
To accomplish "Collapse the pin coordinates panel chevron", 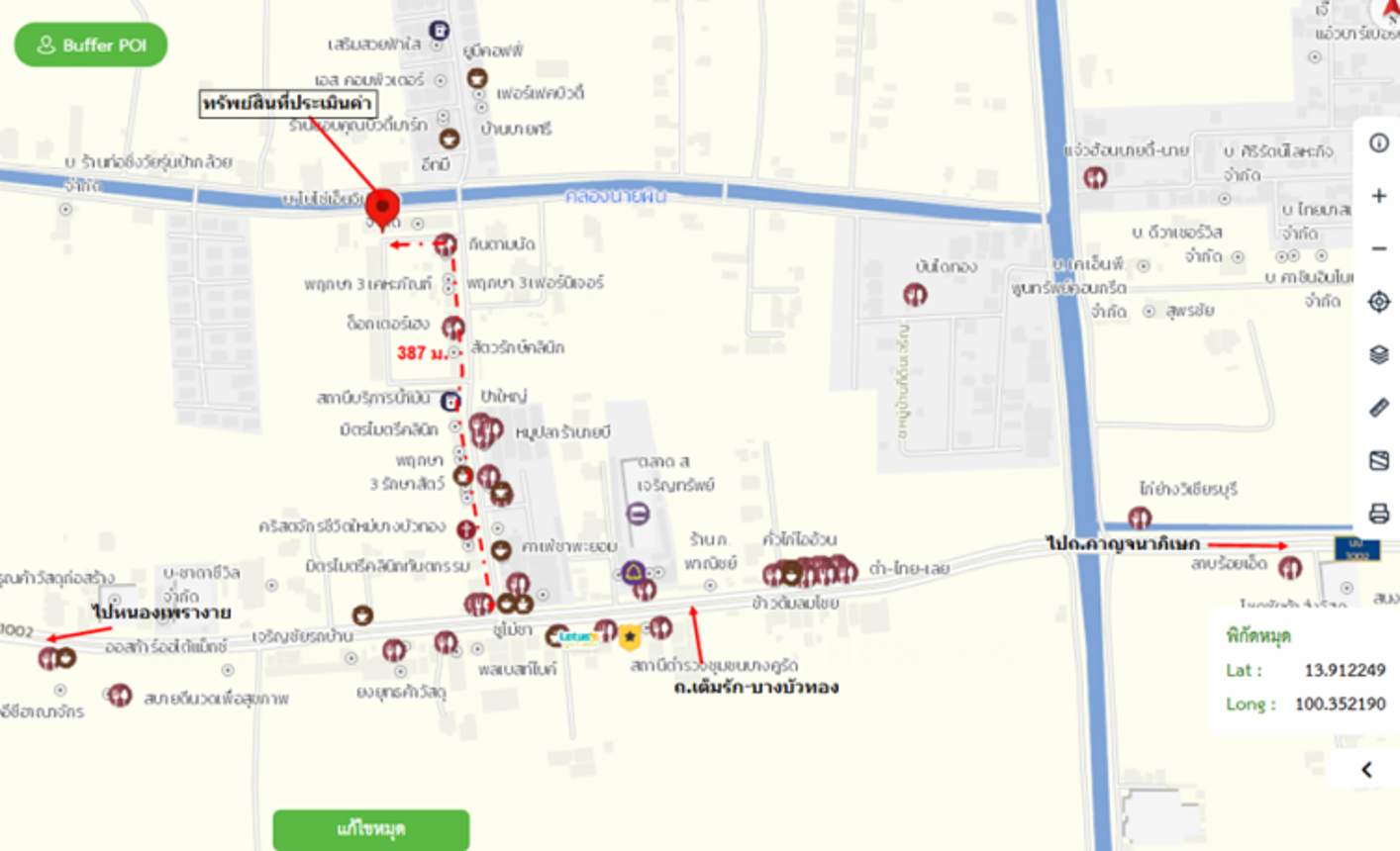I will [x=1367, y=770].
